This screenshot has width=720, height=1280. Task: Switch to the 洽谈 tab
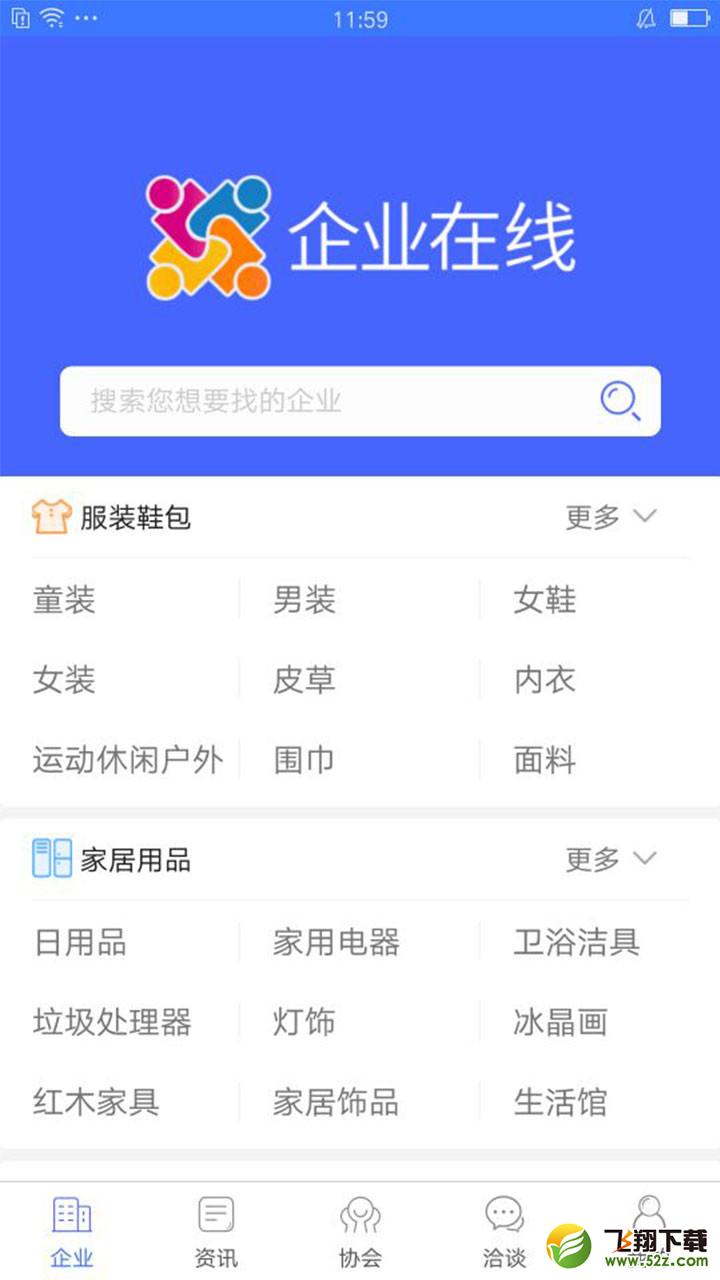(x=504, y=1232)
